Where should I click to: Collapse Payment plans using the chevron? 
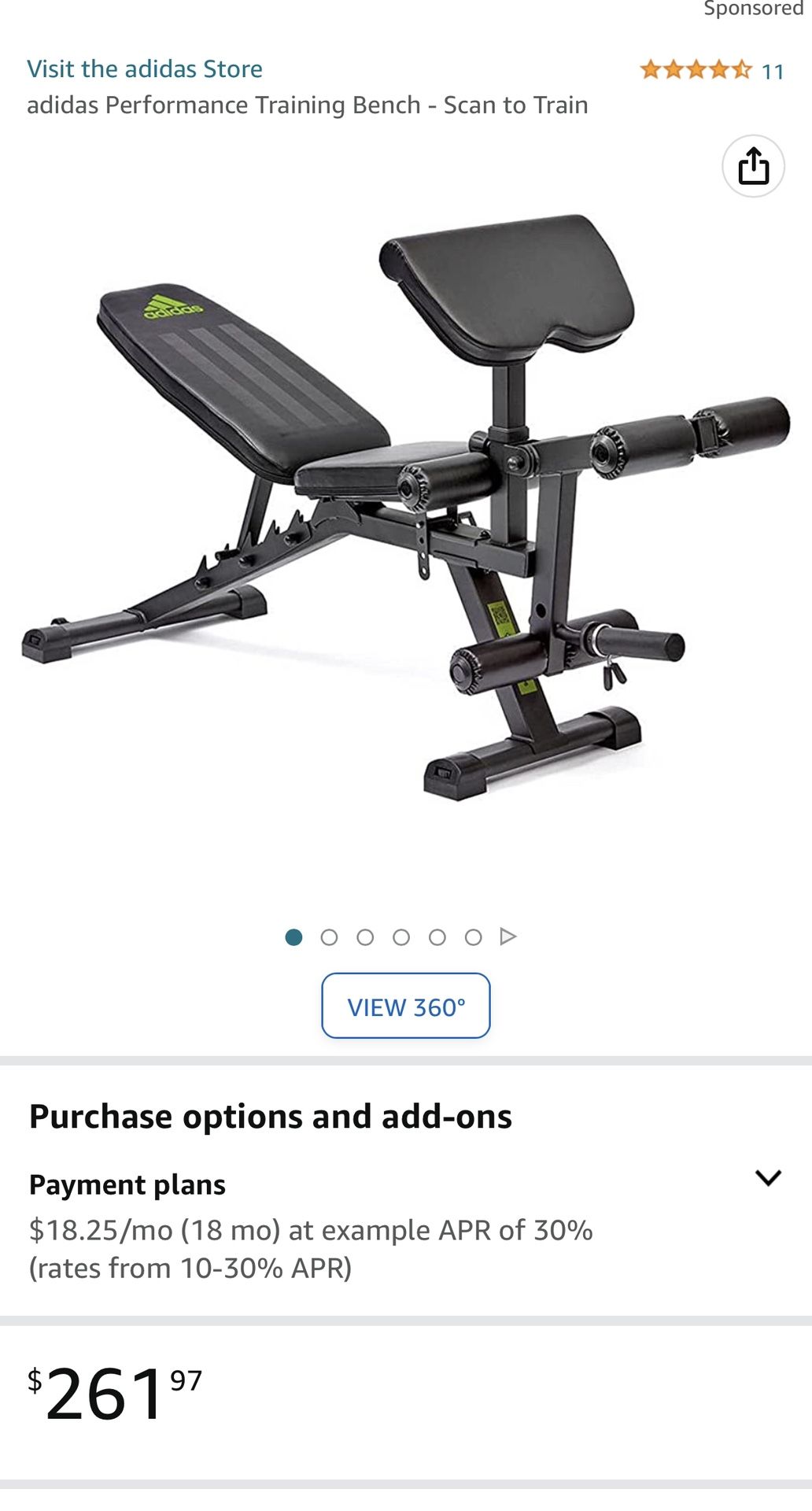pyautogui.click(x=770, y=1178)
